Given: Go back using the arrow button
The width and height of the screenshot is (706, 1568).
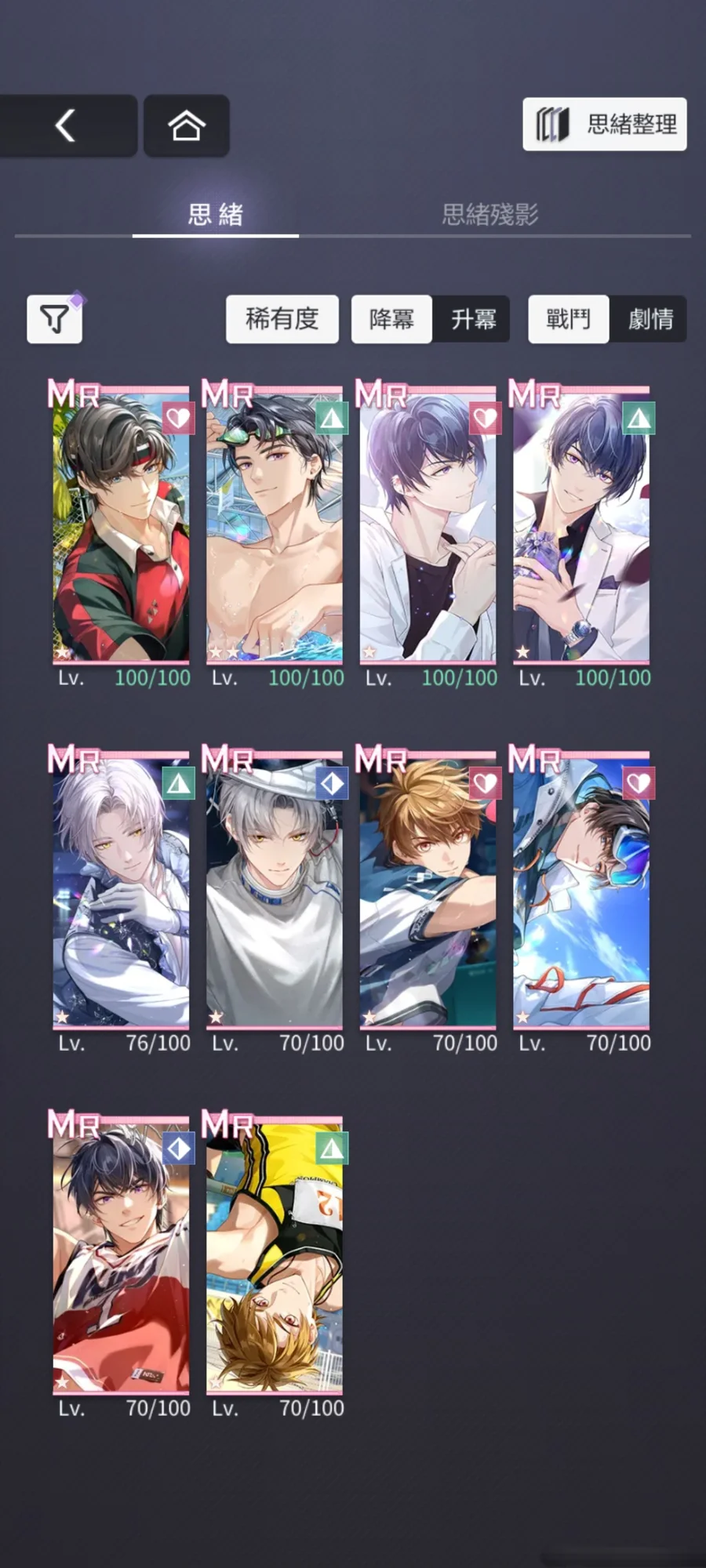Looking at the screenshot, I should point(67,125).
